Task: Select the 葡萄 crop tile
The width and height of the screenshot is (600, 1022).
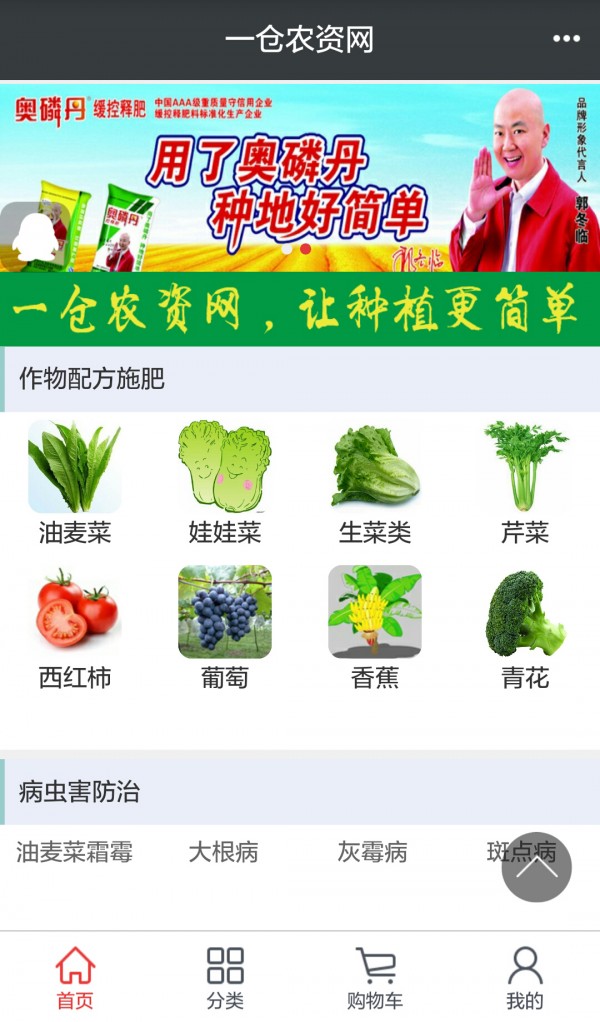Action: pyautogui.click(x=225, y=627)
